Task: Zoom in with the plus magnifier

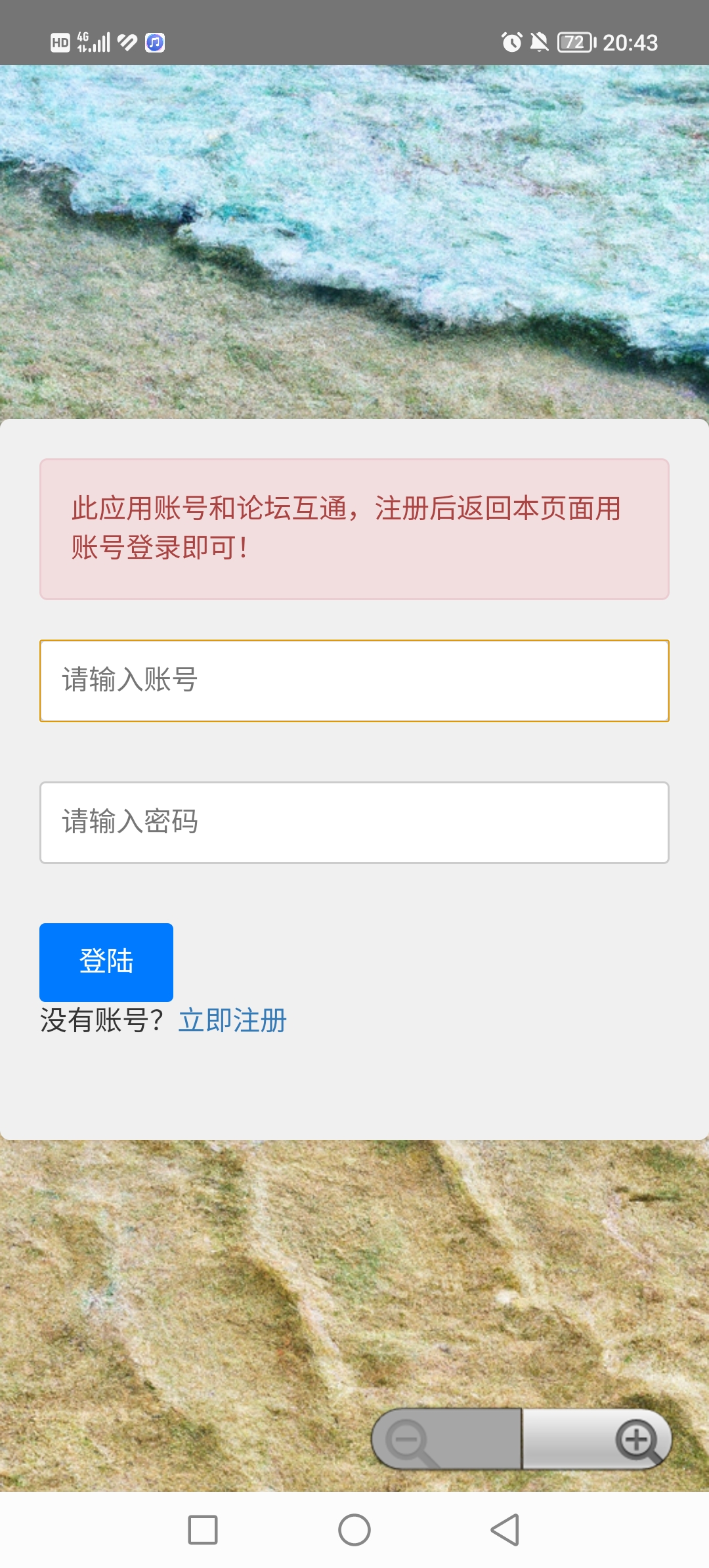Action: (x=597, y=1439)
